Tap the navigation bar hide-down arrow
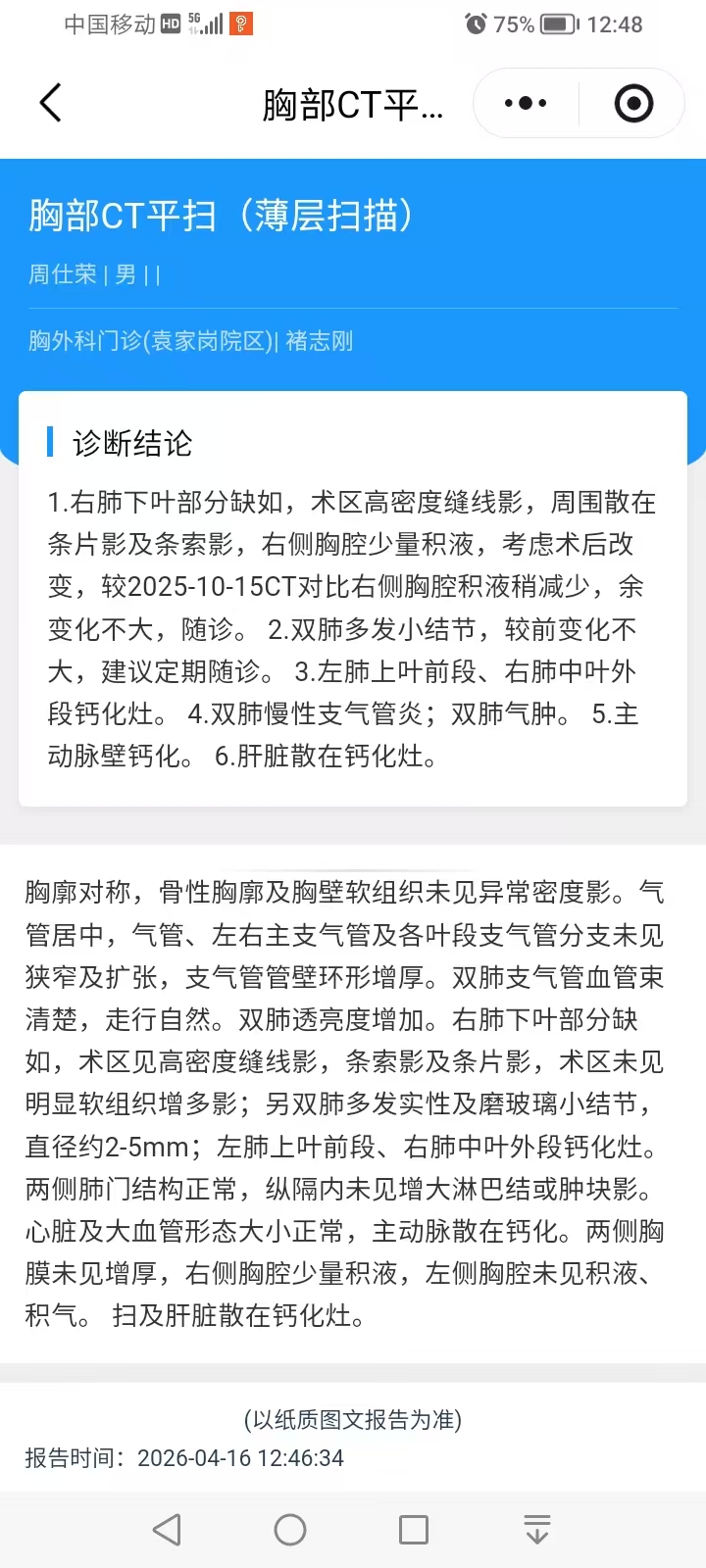Screen dimensions: 706x1568 click(x=537, y=1530)
